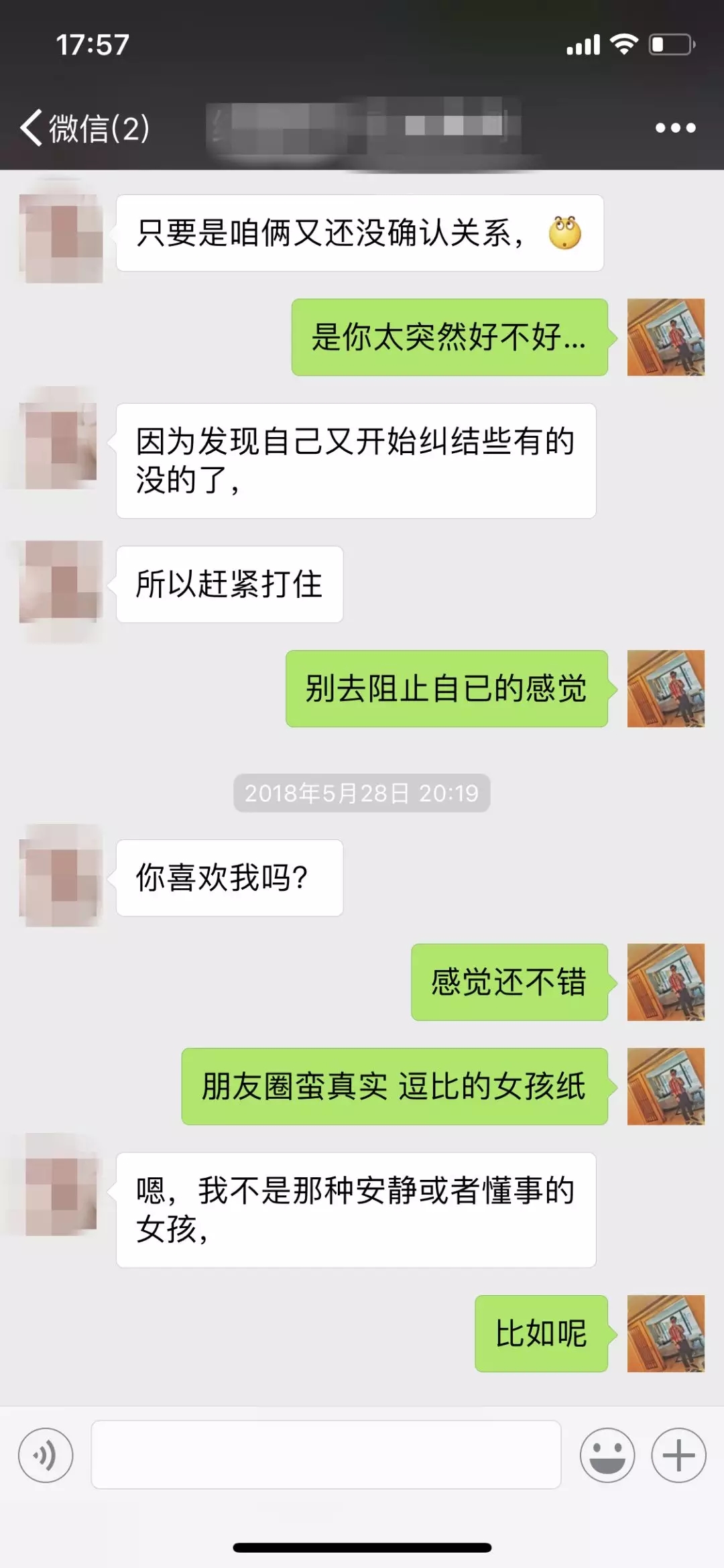Focus the message text field

(326, 1455)
